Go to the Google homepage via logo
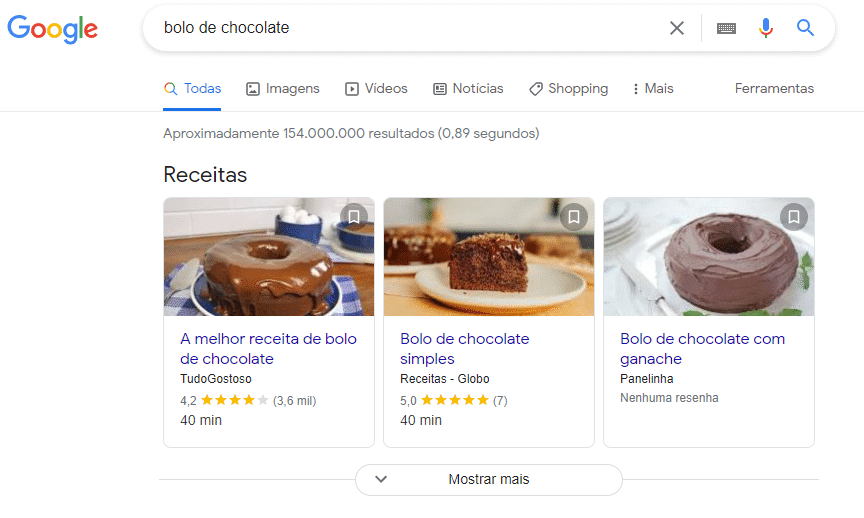864x518 pixels. coord(52,29)
